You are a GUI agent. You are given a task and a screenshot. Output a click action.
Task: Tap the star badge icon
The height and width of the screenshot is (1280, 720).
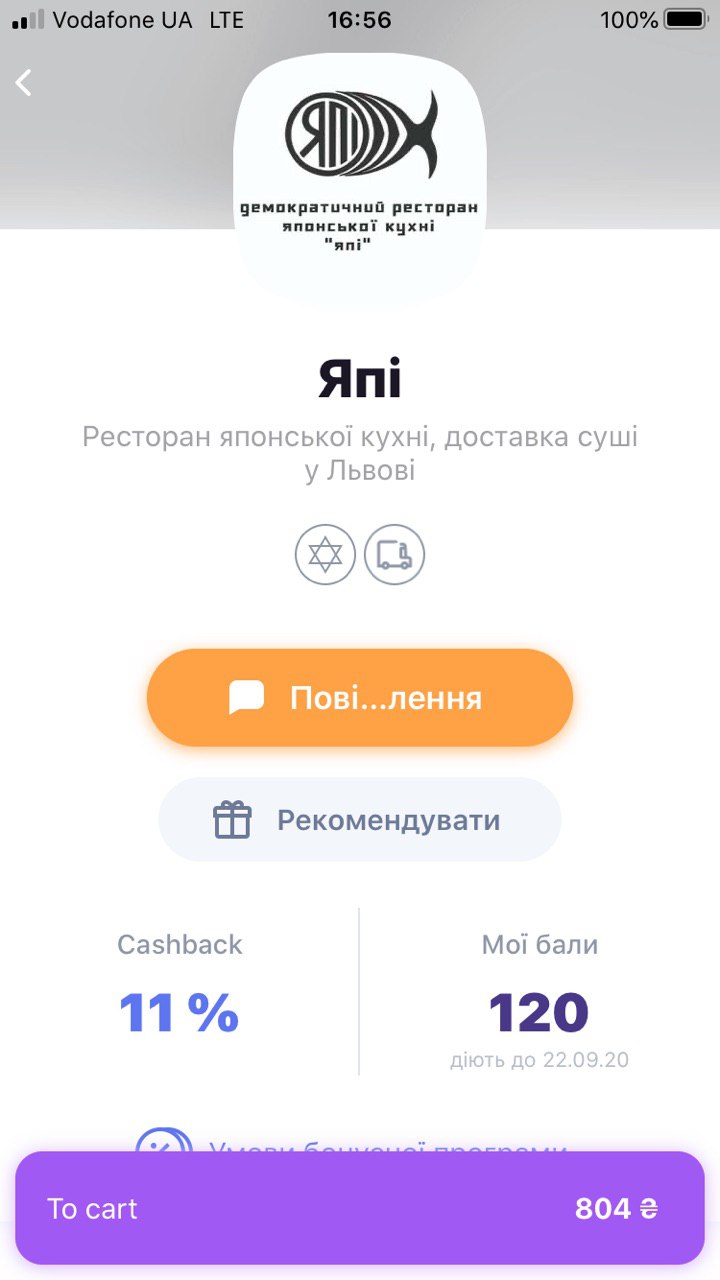point(325,554)
